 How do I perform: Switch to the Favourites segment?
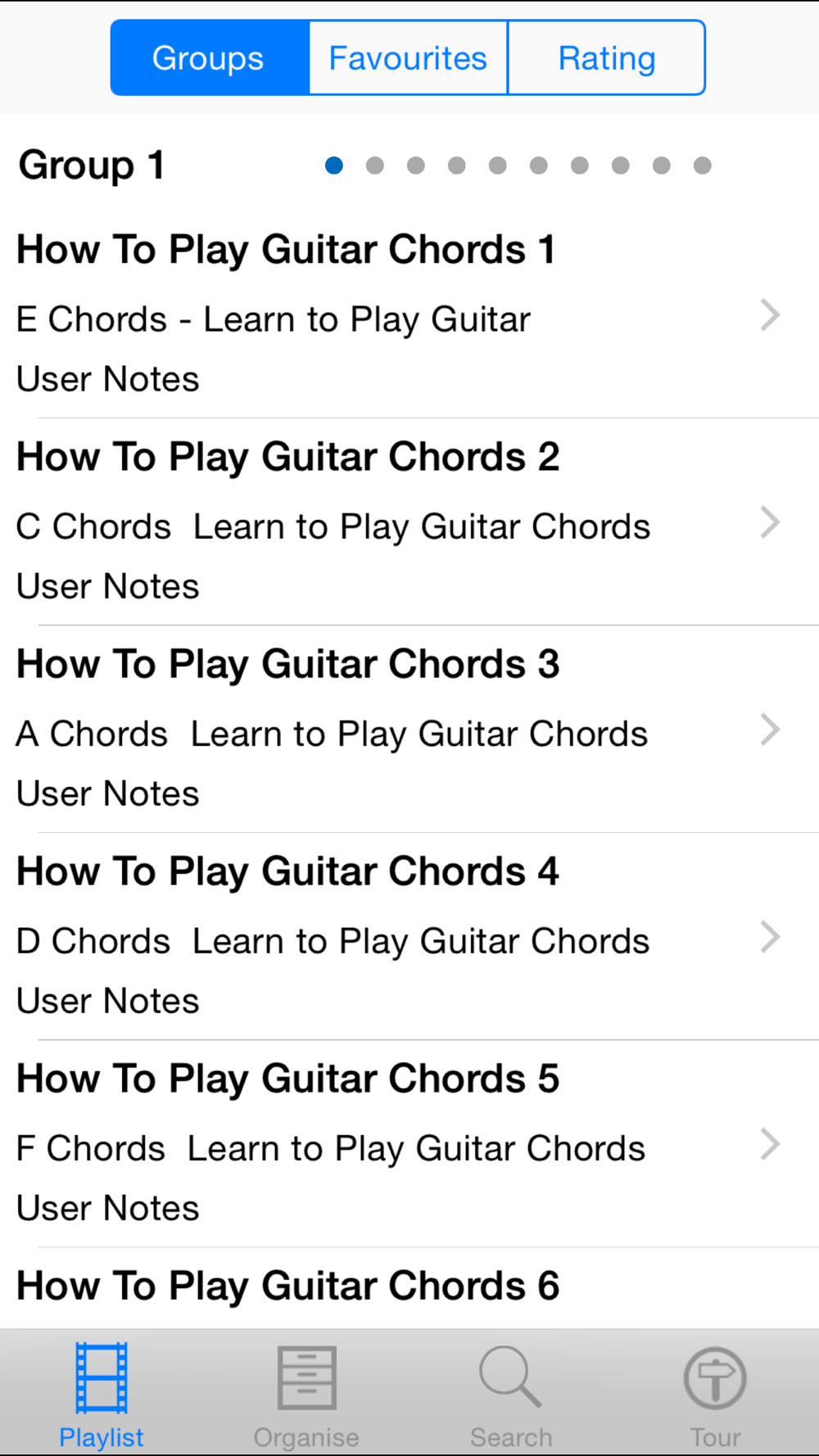[408, 58]
